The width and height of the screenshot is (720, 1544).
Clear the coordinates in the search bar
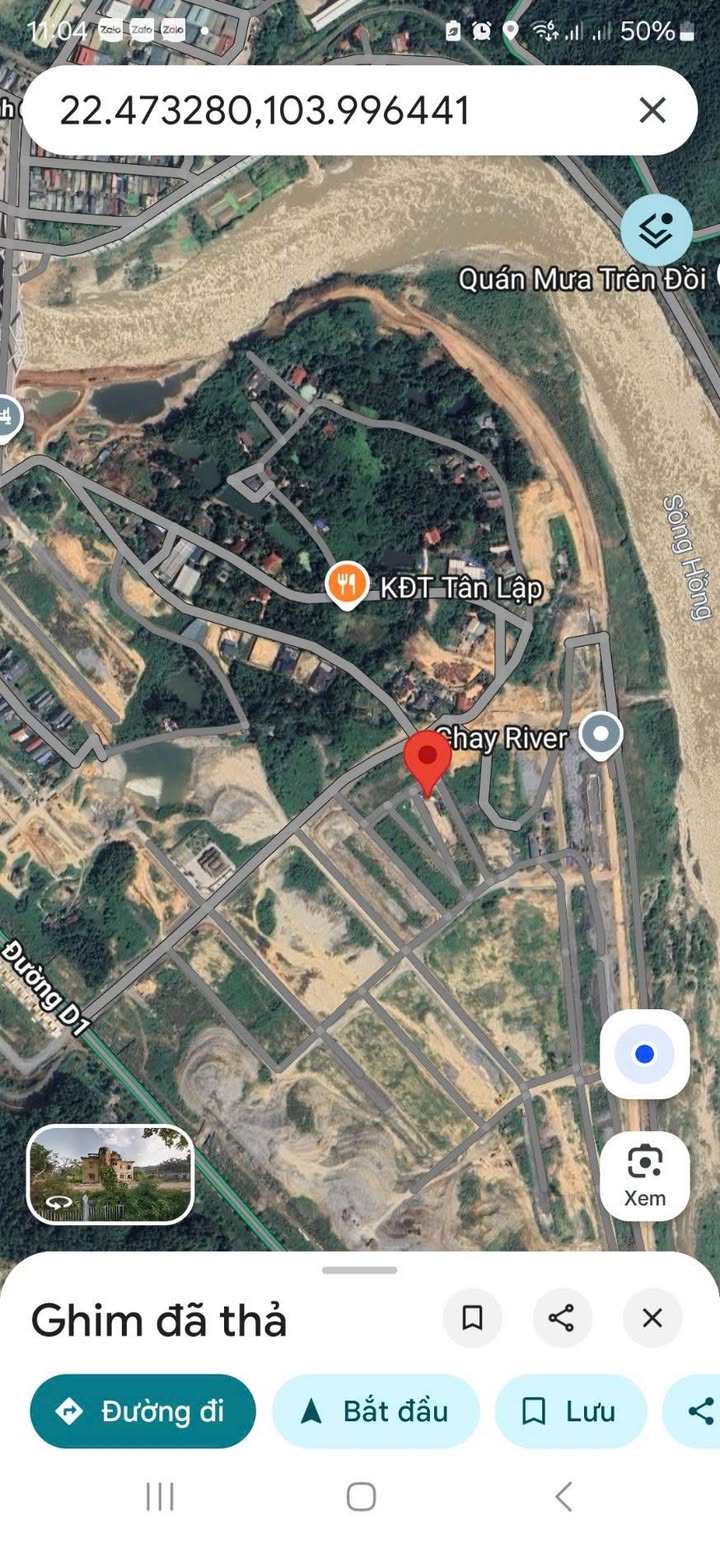[x=652, y=110]
